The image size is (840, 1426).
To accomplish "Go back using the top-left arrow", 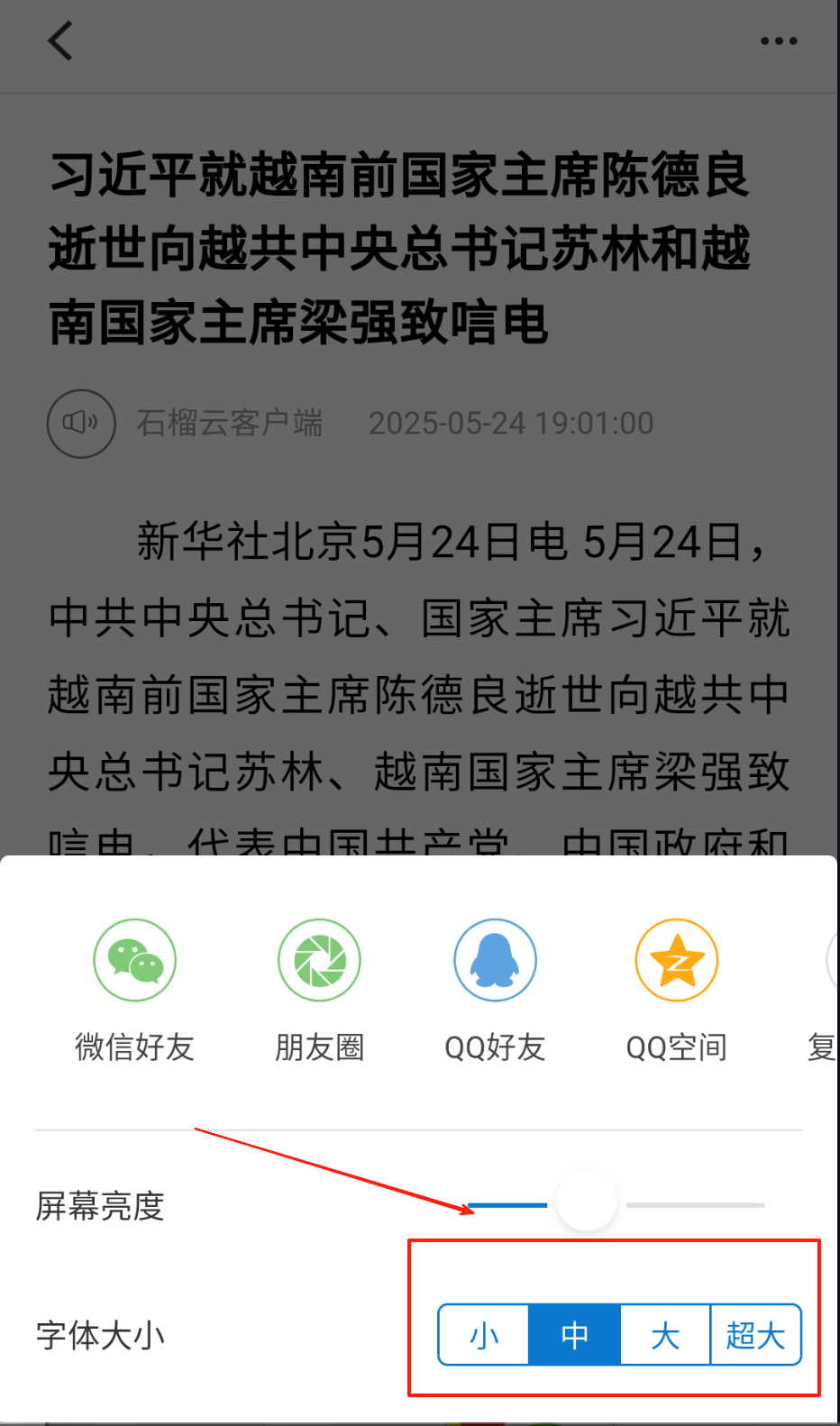I will click(60, 41).
